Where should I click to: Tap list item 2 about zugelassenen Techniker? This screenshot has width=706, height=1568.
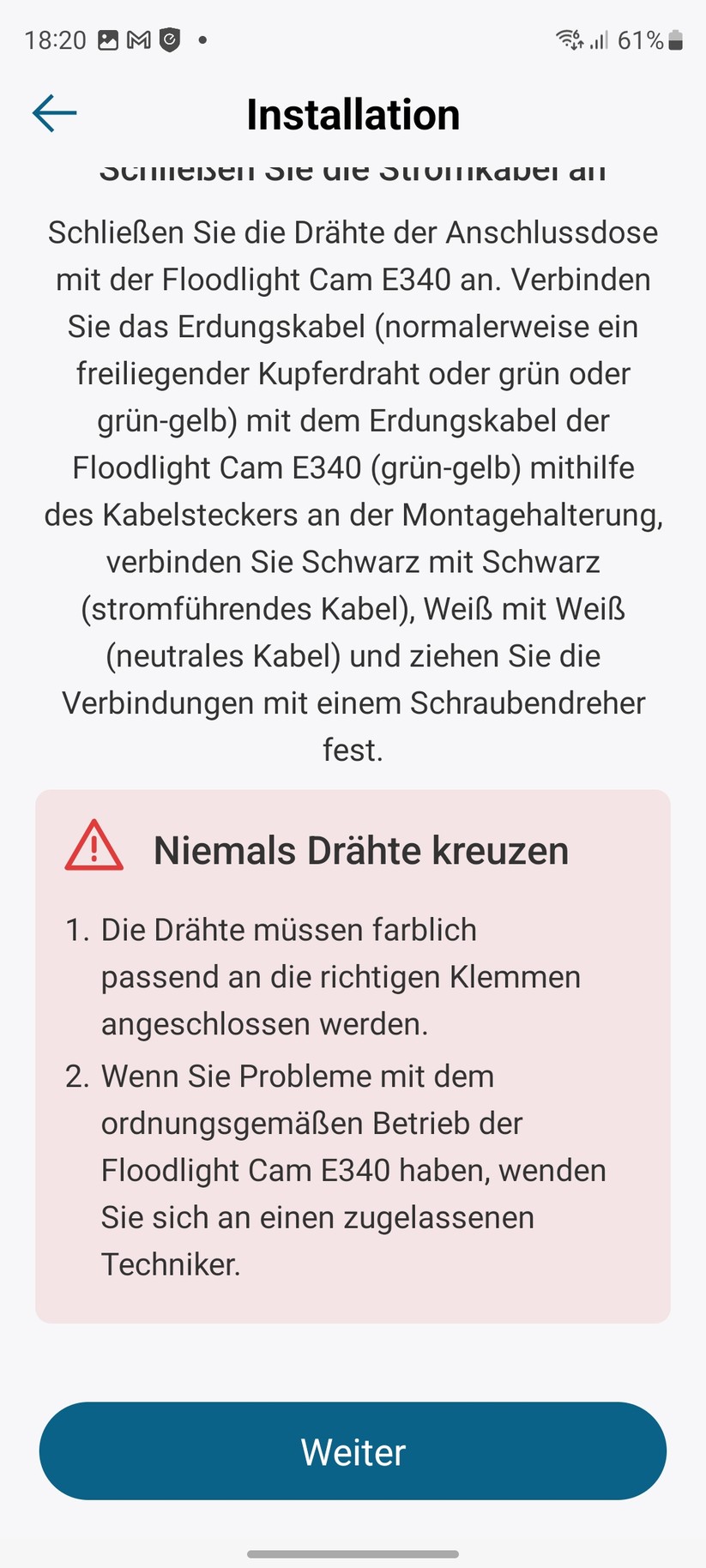coord(343,1170)
